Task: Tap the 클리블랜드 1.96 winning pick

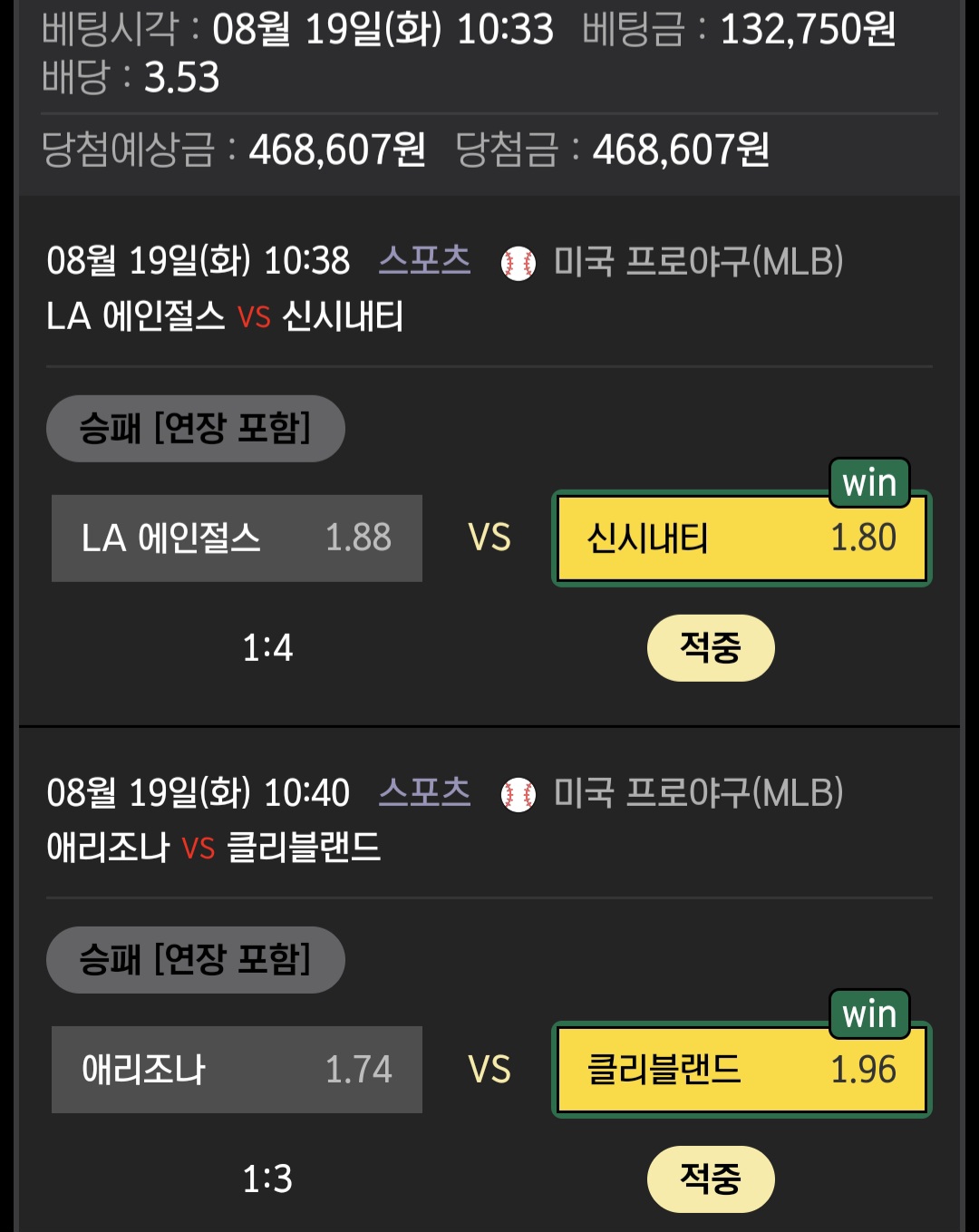Action: (x=742, y=1070)
